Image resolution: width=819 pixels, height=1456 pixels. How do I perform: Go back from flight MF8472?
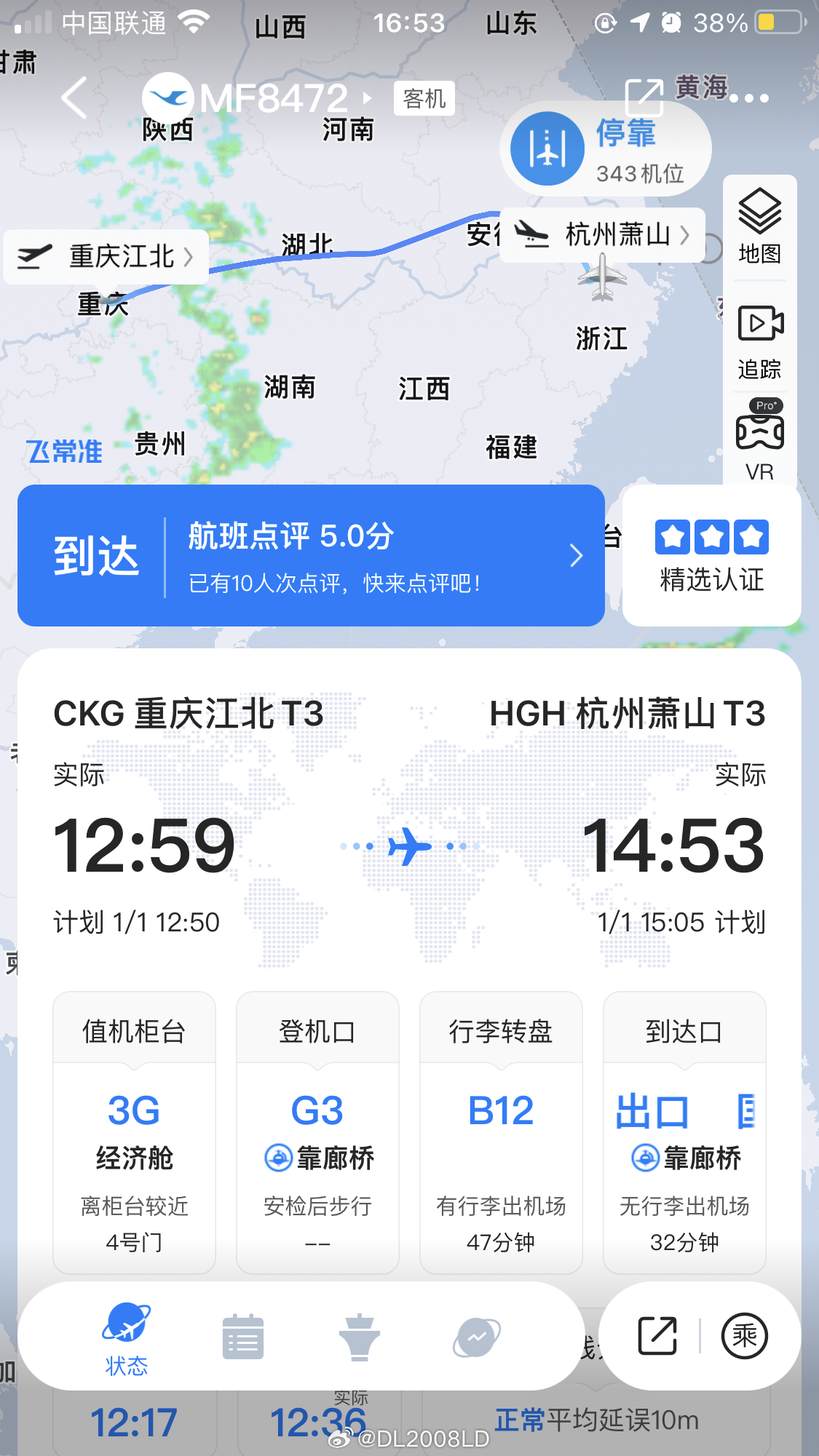pyautogui.click(x=74, y=98)
